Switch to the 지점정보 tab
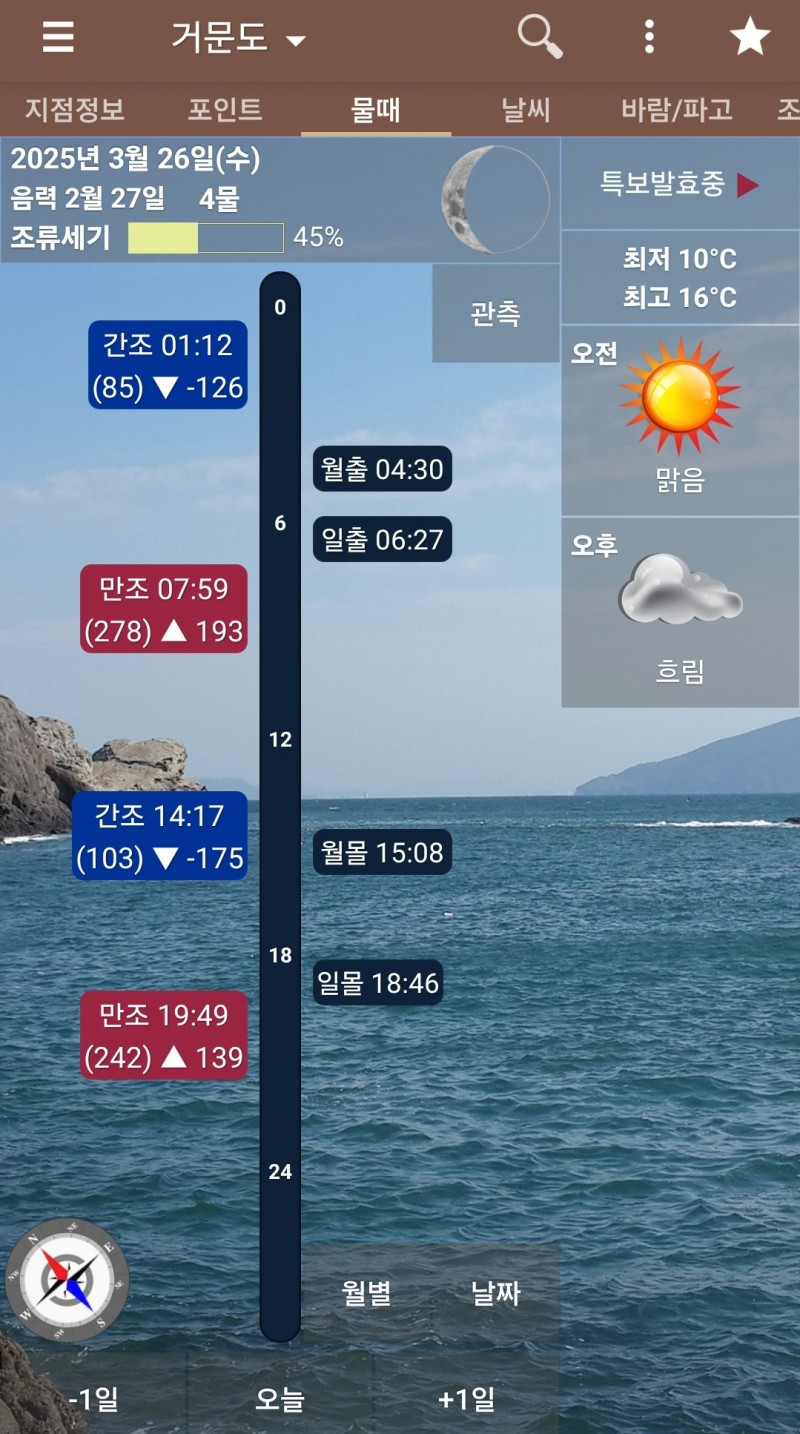 [75, 110]
